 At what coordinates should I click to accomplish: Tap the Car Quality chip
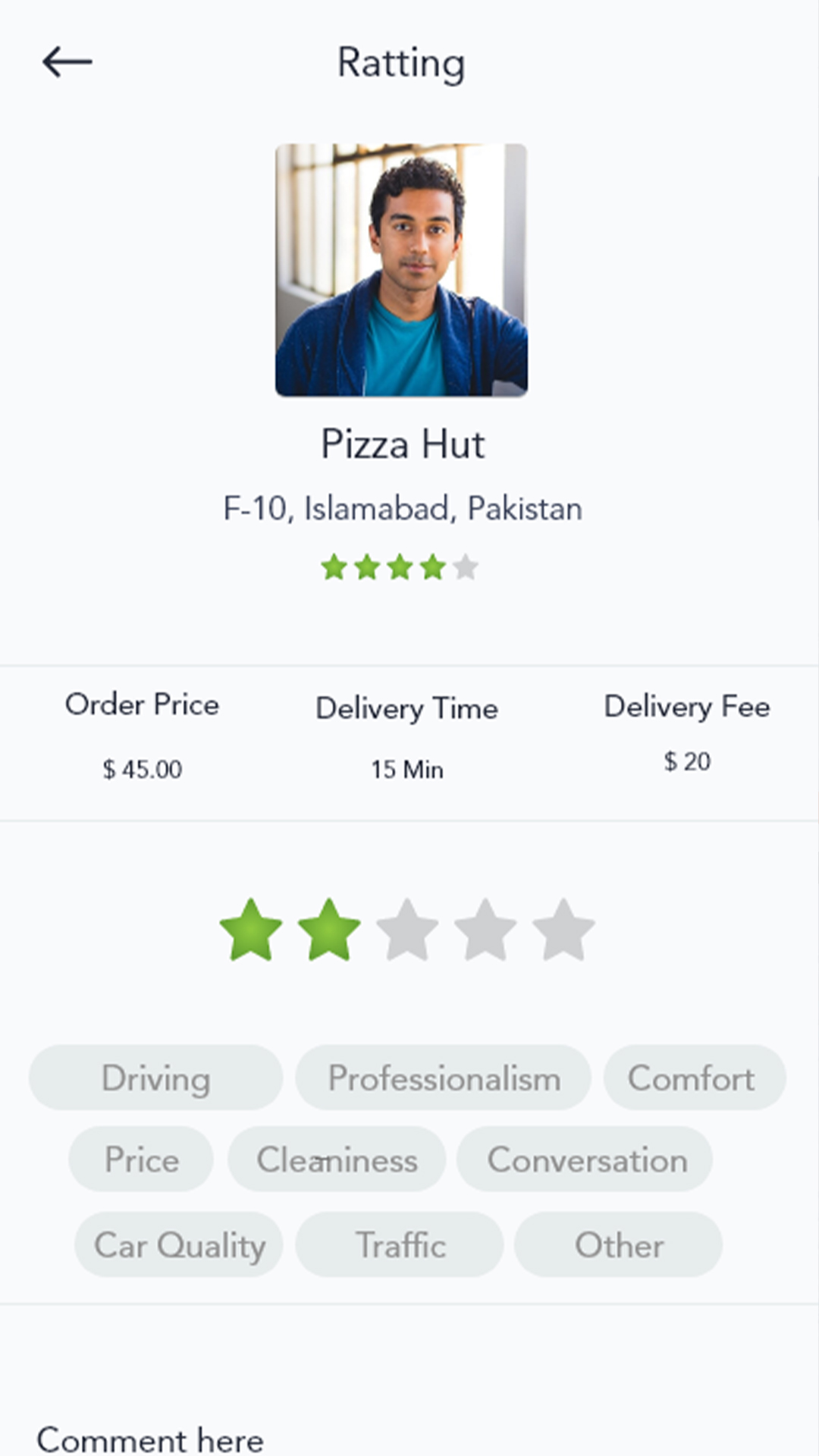(x=179, y=1244)
